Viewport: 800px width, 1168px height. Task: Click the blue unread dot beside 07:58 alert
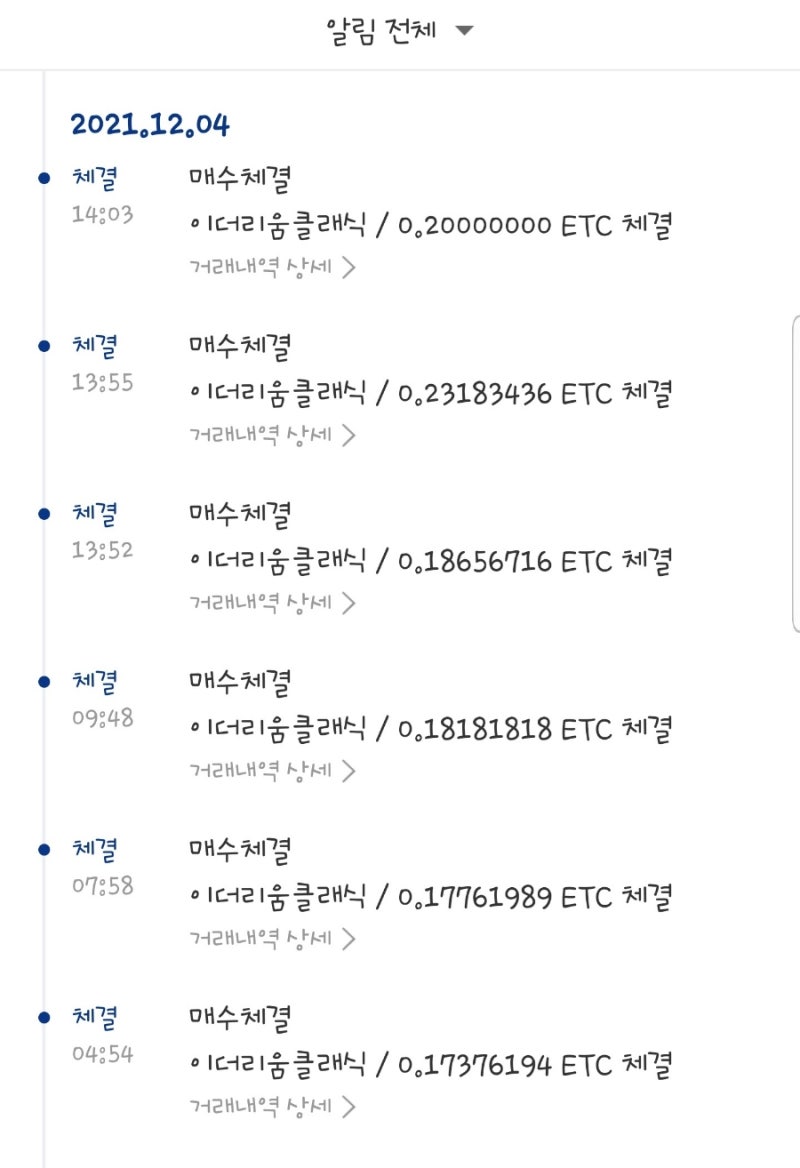[x=41, y=850]
